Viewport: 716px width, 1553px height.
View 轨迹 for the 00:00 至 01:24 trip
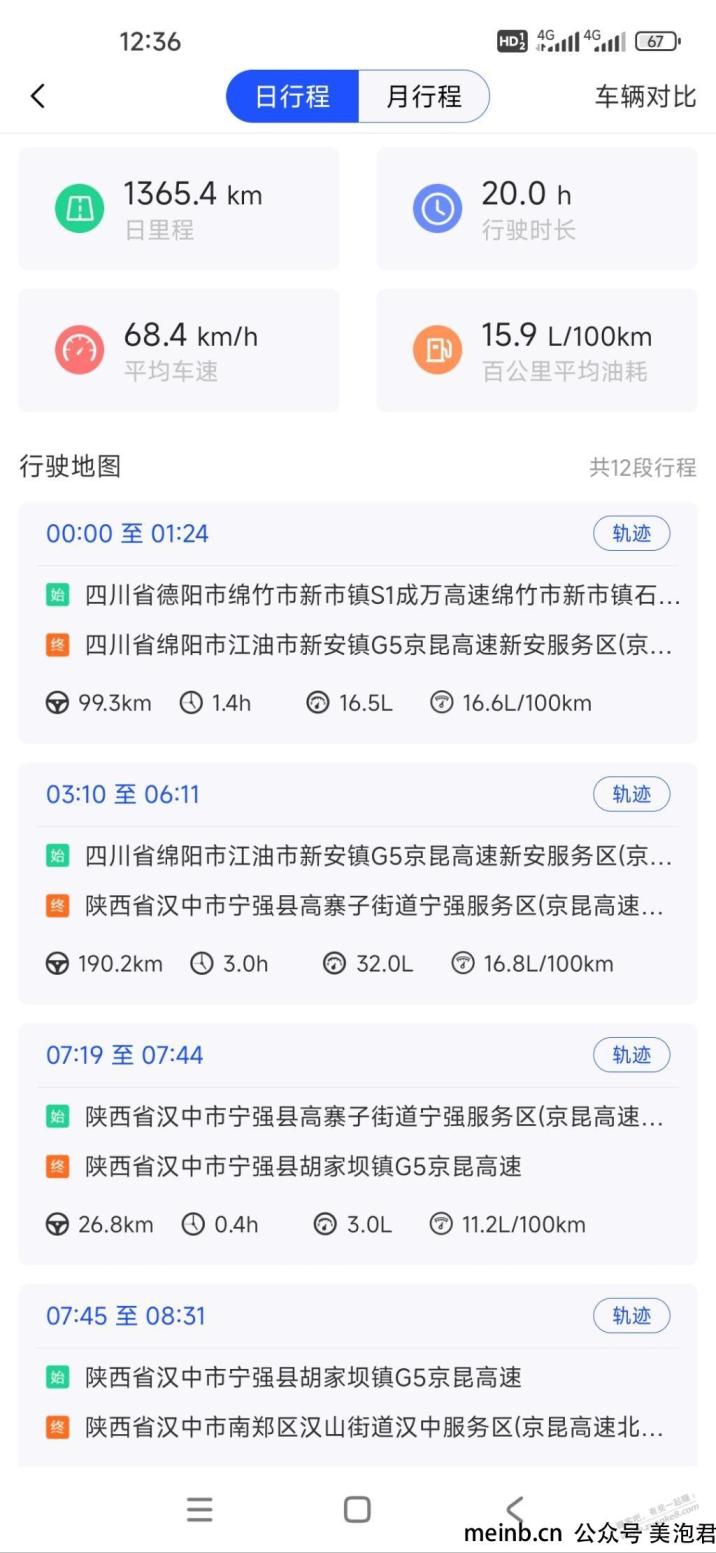point(631,533)
